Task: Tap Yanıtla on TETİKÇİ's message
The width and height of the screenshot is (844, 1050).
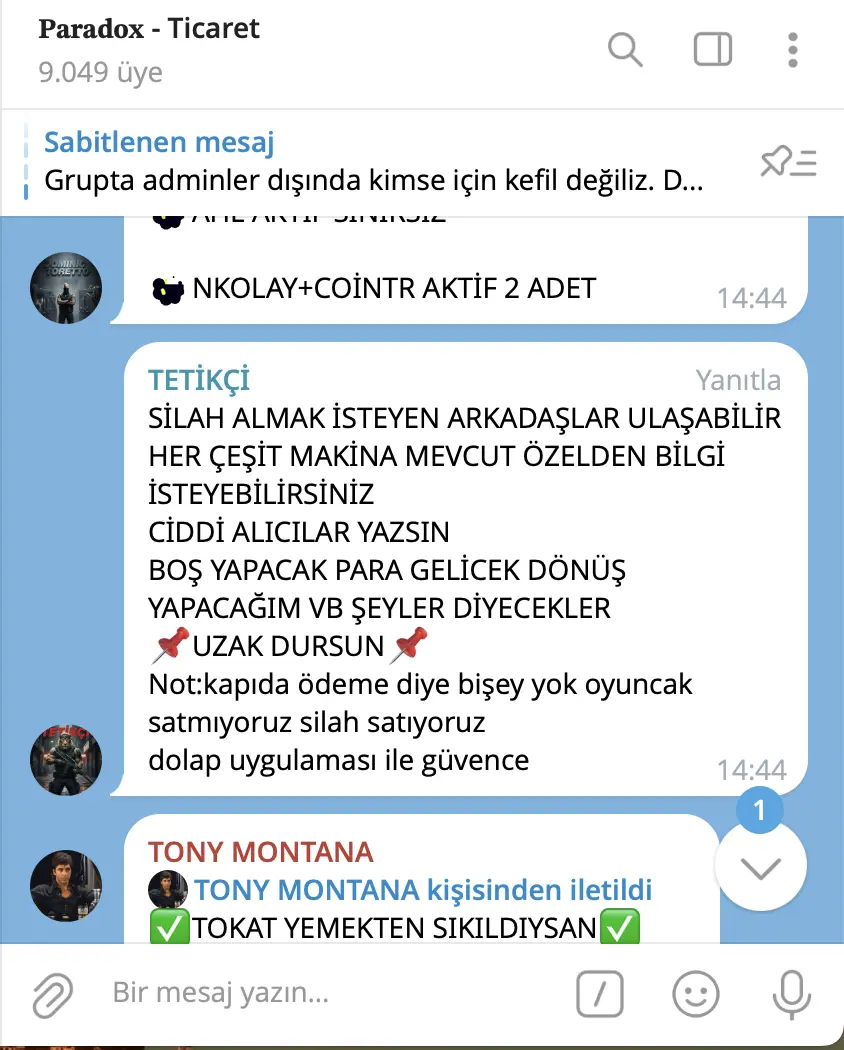Action: (x=738, y=380)
